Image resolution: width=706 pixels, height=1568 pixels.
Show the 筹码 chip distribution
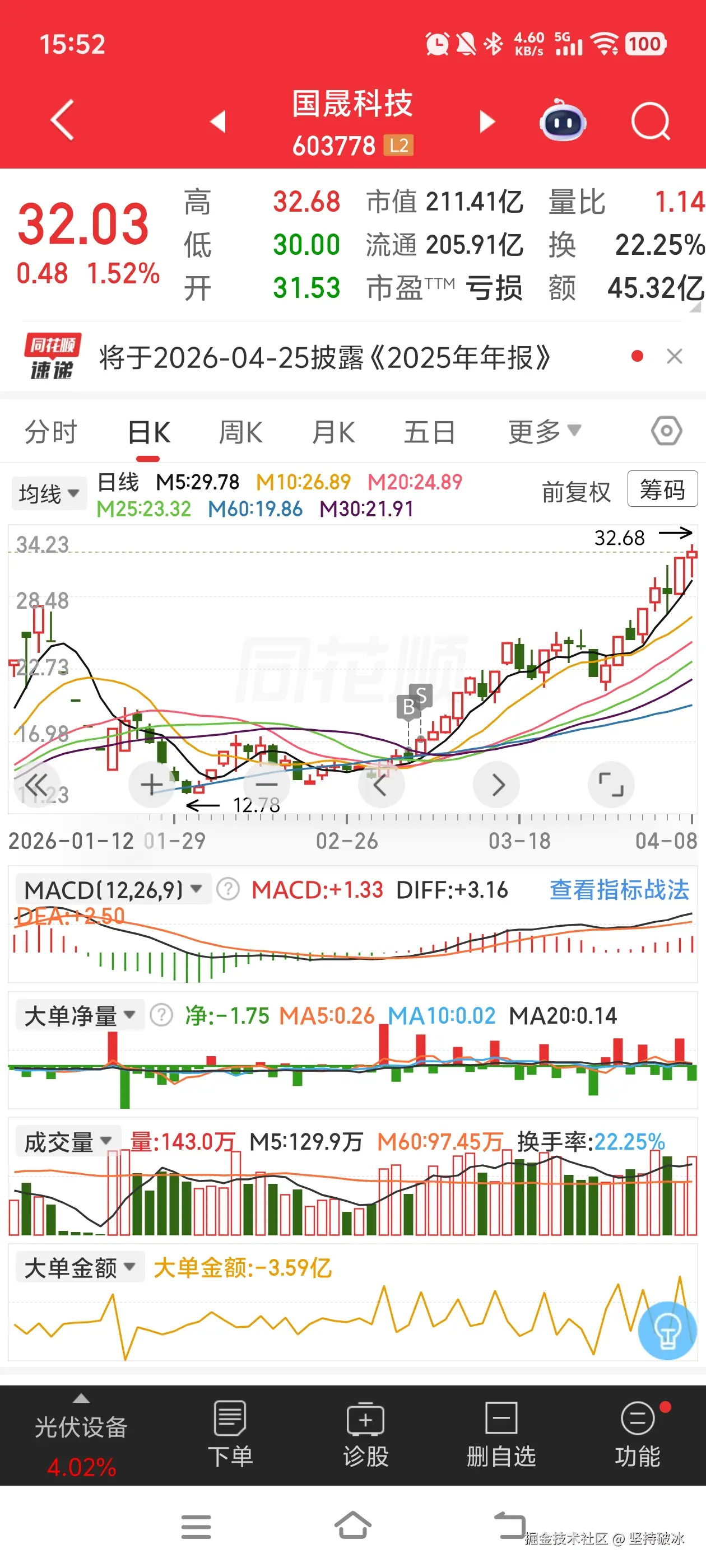tap(662, 490)
